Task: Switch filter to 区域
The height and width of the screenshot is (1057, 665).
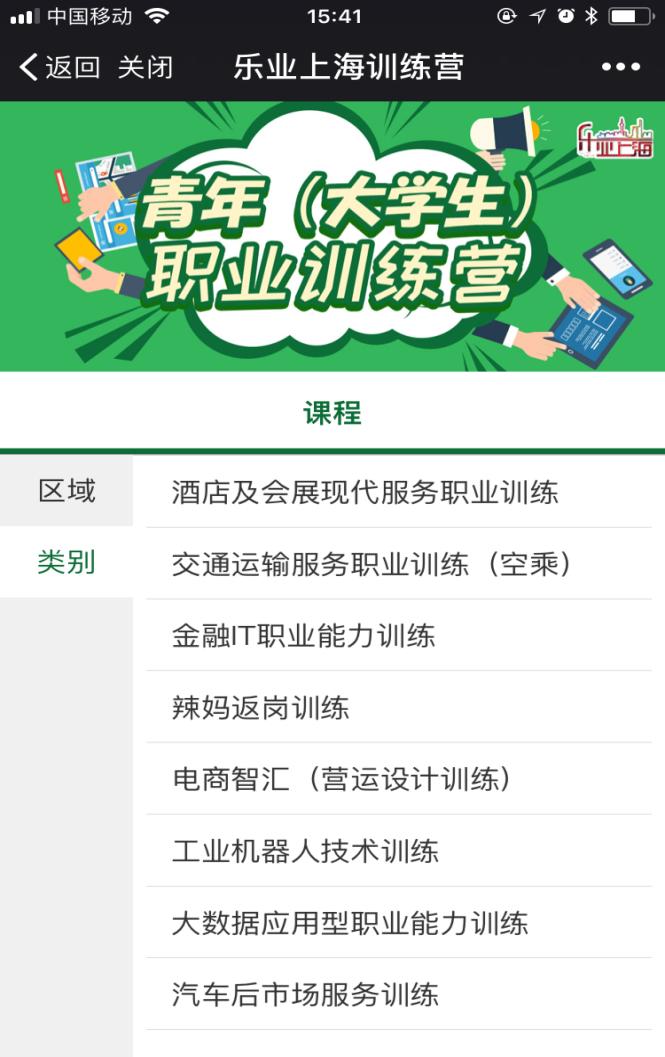Action: pyautogui.click(x=67, y=491)
